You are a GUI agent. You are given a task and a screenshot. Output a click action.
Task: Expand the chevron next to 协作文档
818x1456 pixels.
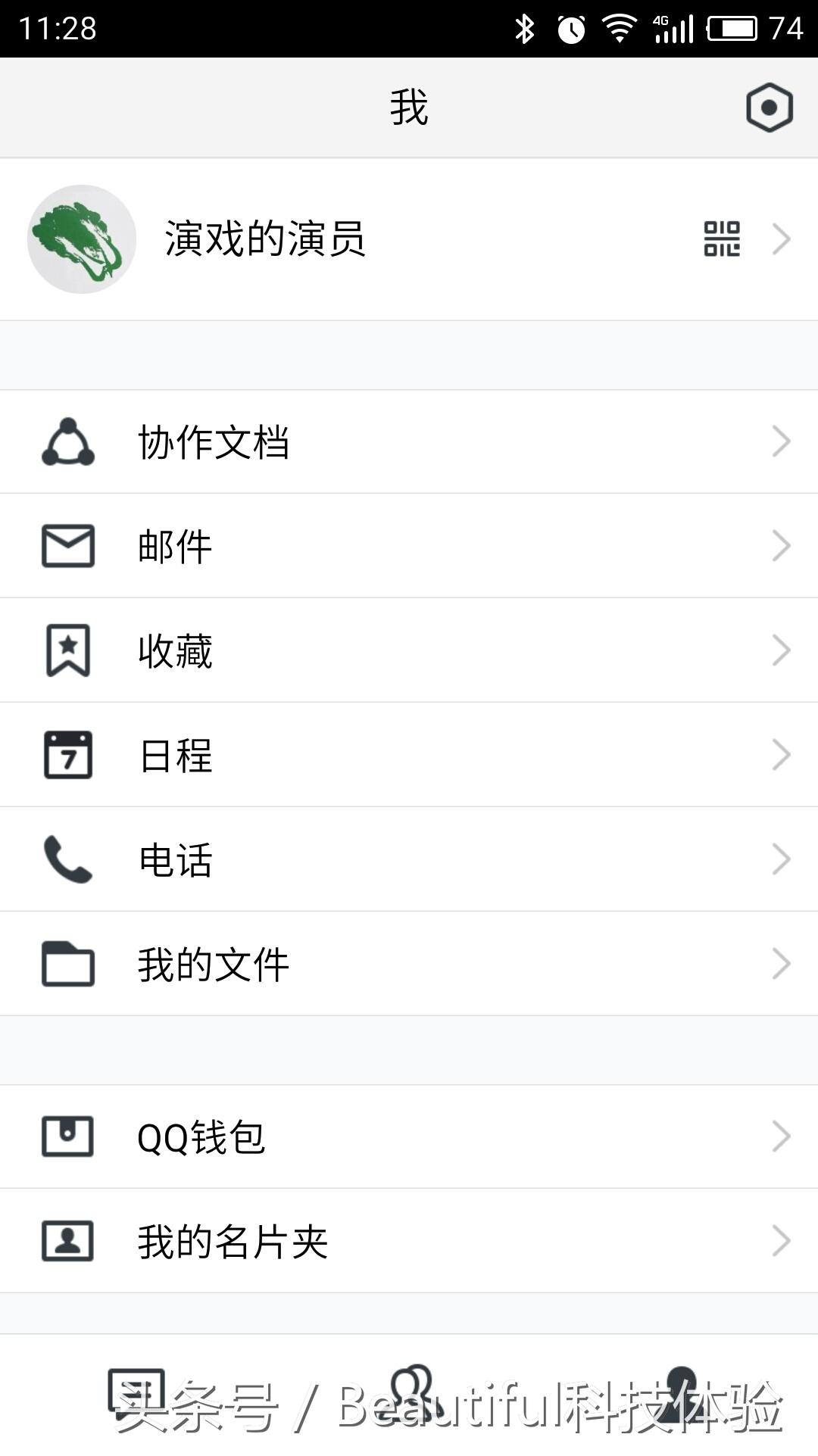pos(780,441)
